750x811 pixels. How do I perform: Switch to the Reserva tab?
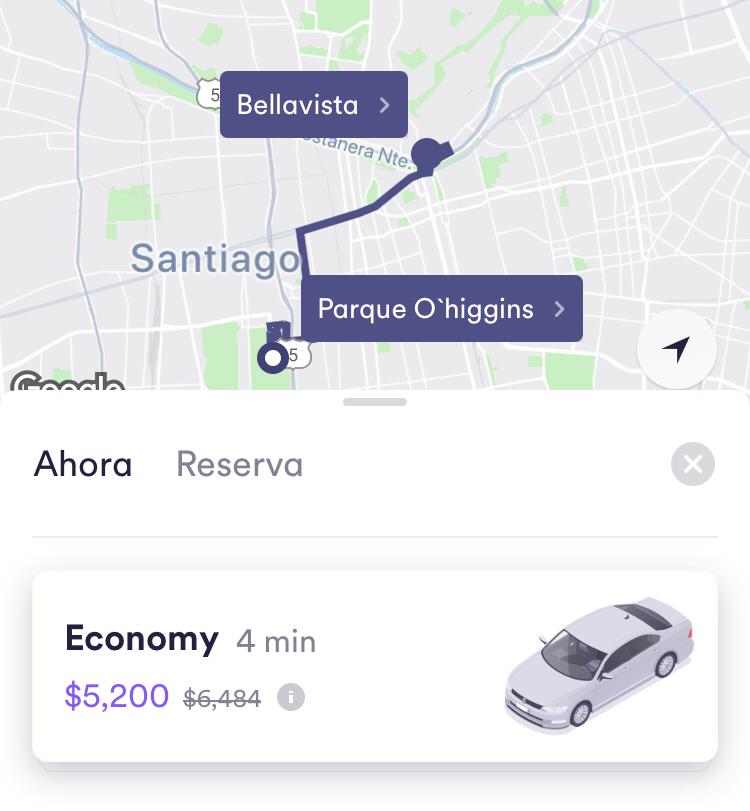239,465
